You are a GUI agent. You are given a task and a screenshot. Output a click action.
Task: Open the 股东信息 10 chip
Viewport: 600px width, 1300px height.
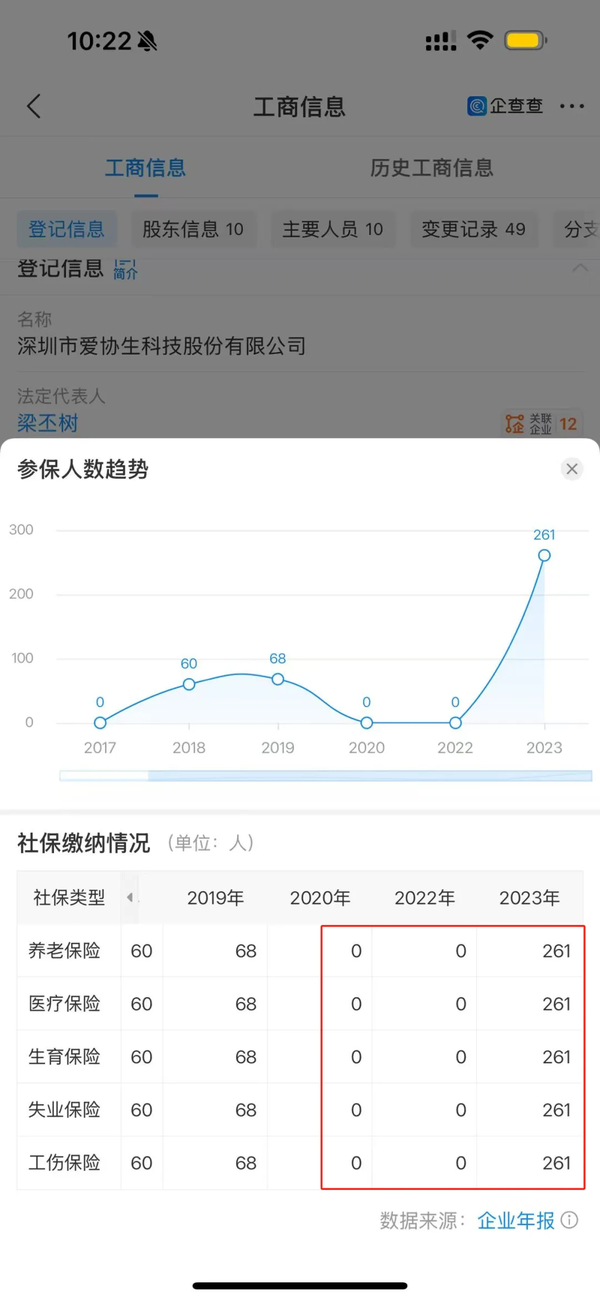(193, 230)
